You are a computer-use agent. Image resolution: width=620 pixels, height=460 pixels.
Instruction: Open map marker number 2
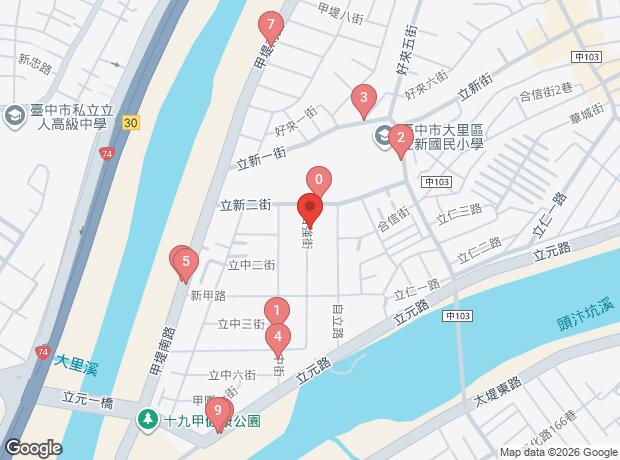click(x=400, y=139)
